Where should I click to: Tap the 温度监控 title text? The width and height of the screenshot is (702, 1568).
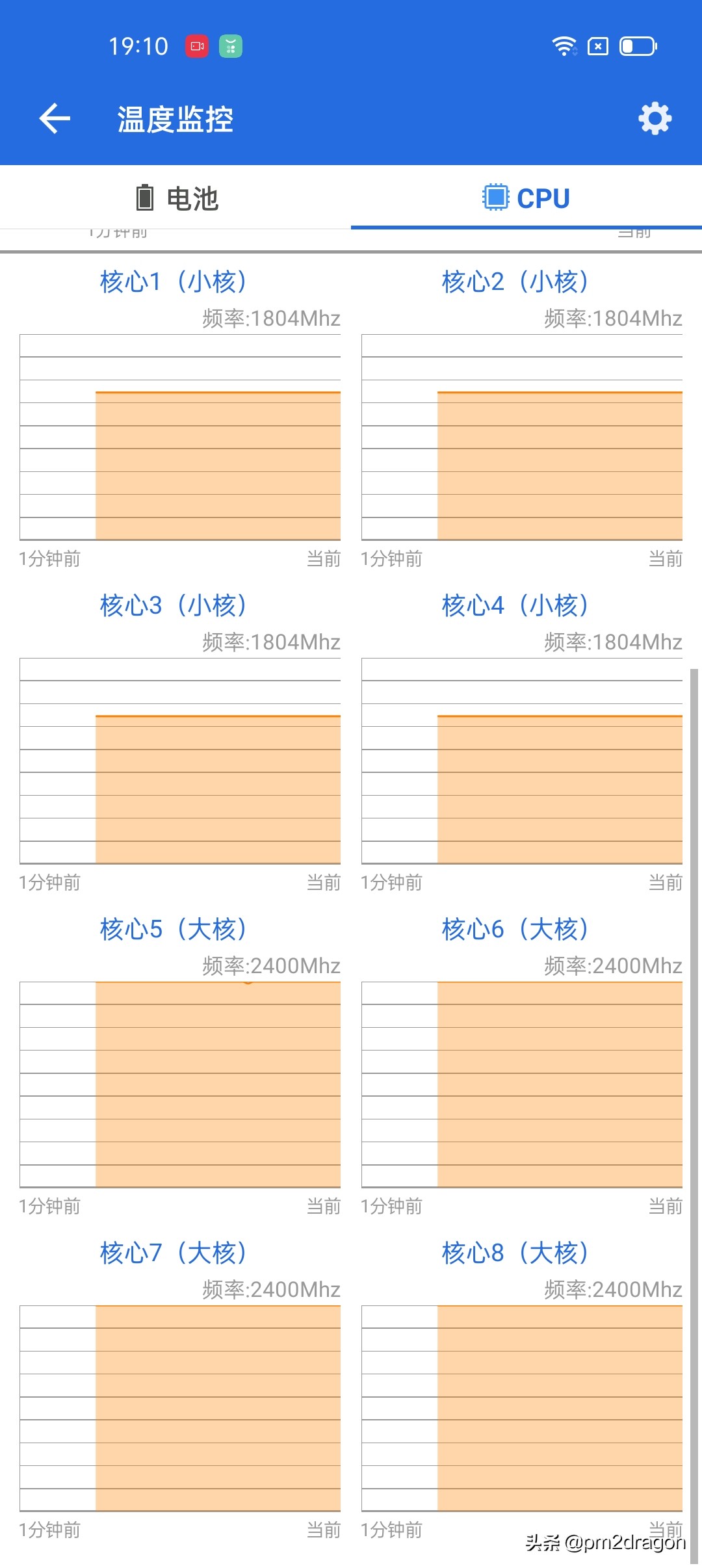[174, 119]
